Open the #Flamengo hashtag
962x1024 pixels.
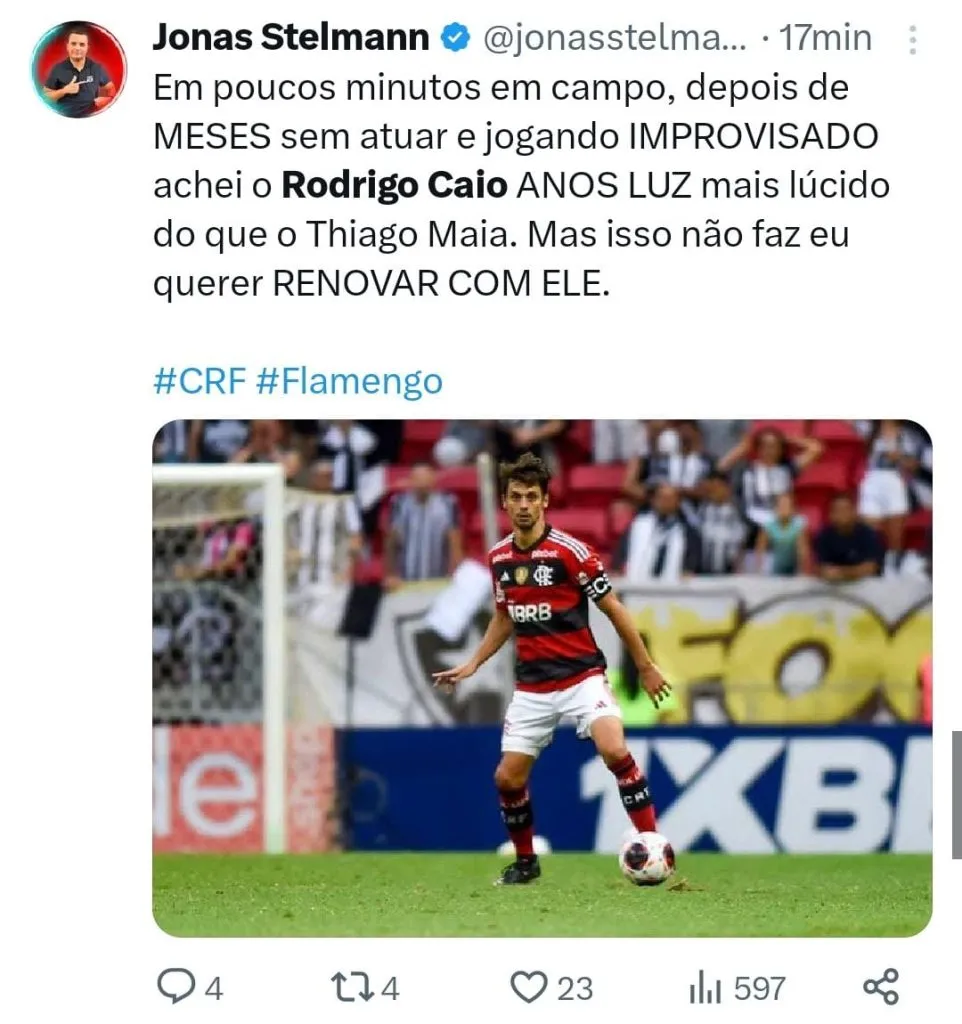pyautogui.click(x=349, y=381)
